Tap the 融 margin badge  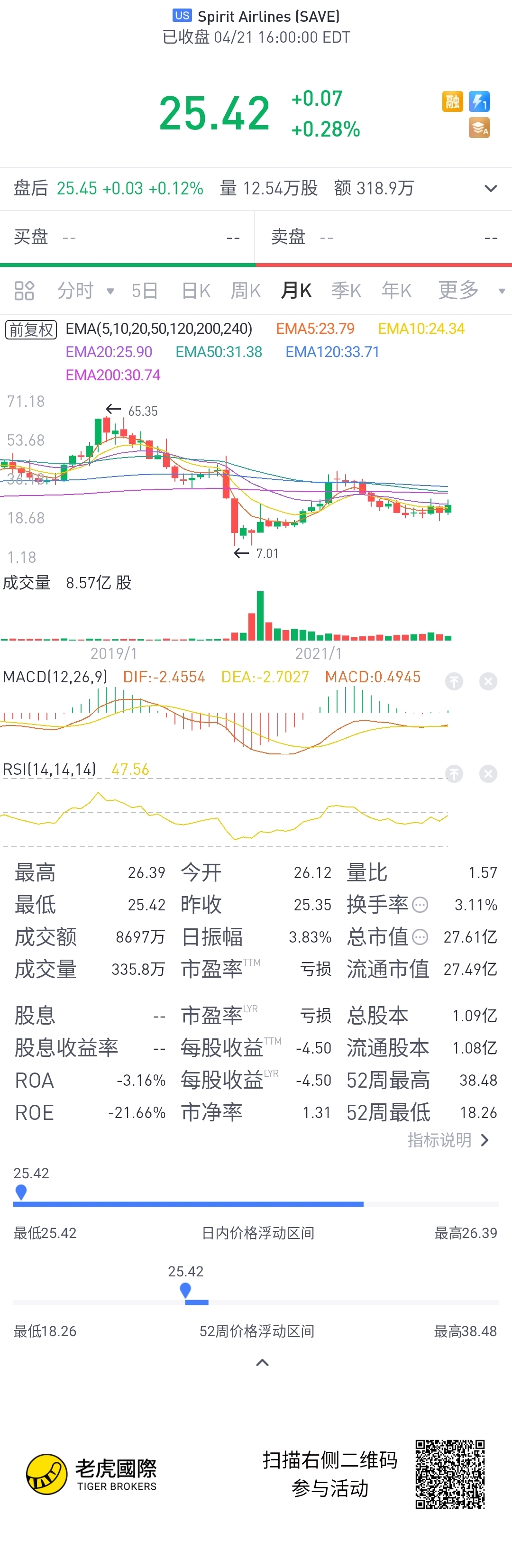[452, 101]
